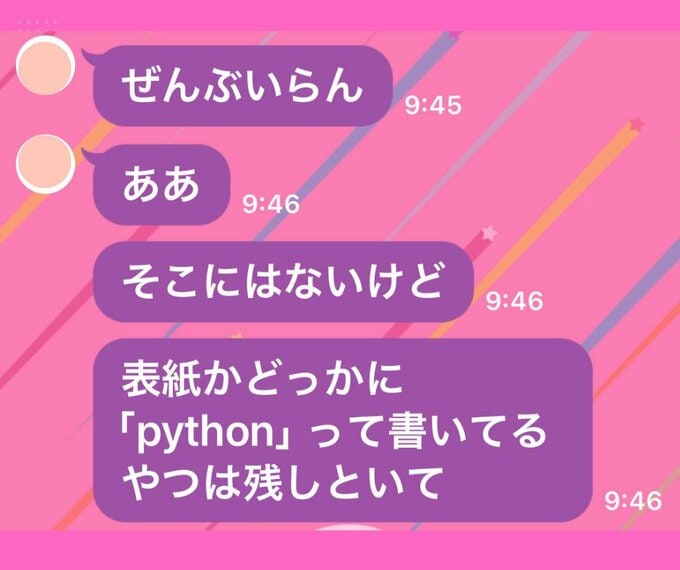This screenshot has width=680, height=570.
Task: Open sender's avatar beside ぜんぶいらん message
Action: pyautogui.click(x=47, y=66)
